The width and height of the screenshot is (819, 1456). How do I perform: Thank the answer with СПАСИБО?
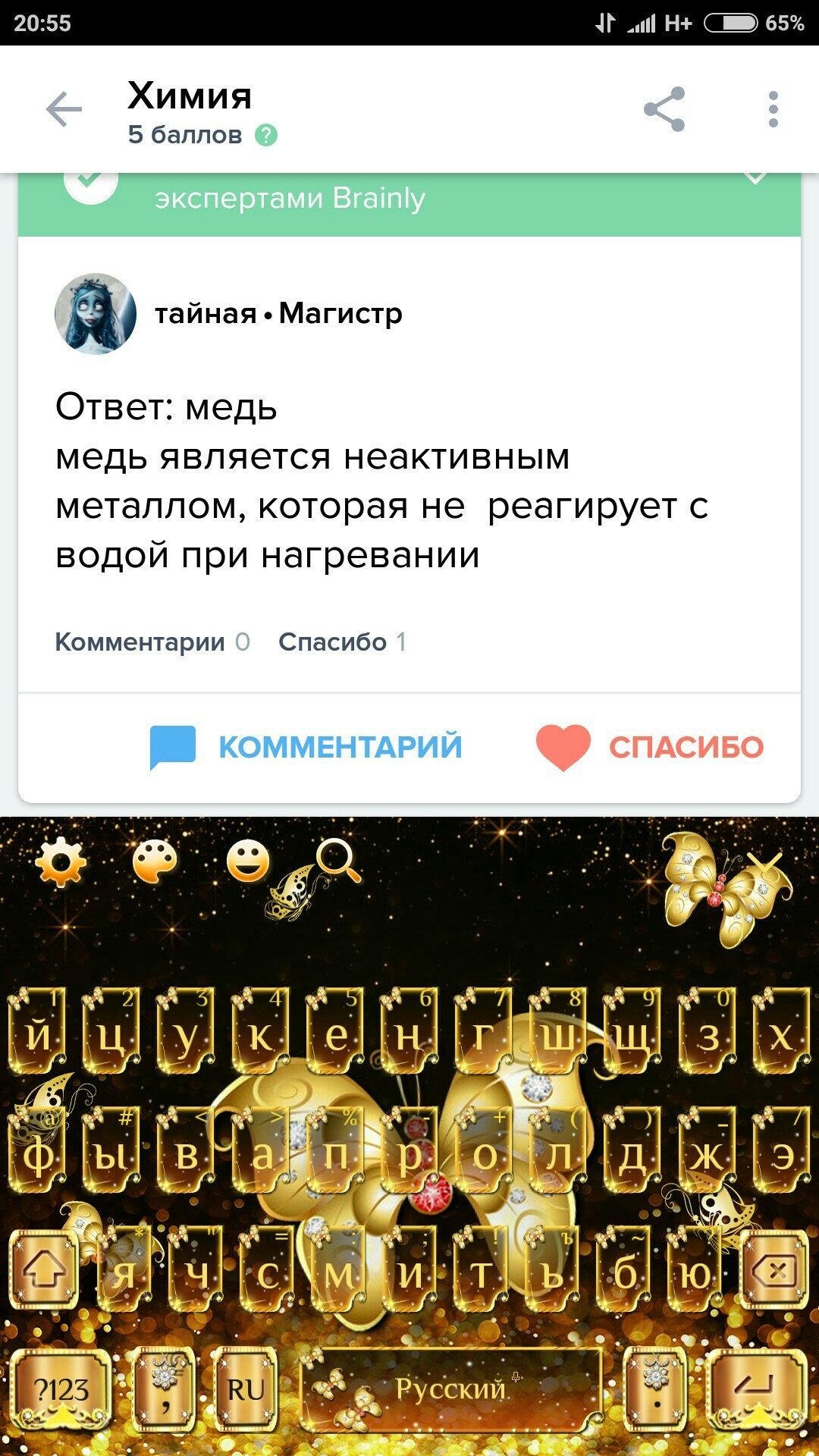pos(650,747)
